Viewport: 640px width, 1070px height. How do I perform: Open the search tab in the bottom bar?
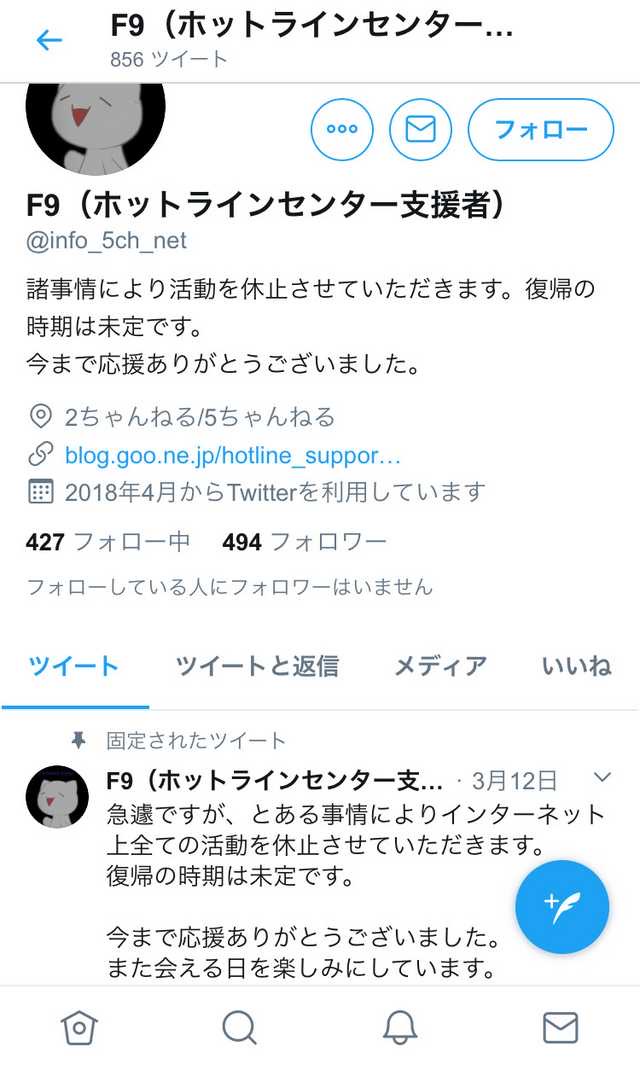(x=240, y=1027)
